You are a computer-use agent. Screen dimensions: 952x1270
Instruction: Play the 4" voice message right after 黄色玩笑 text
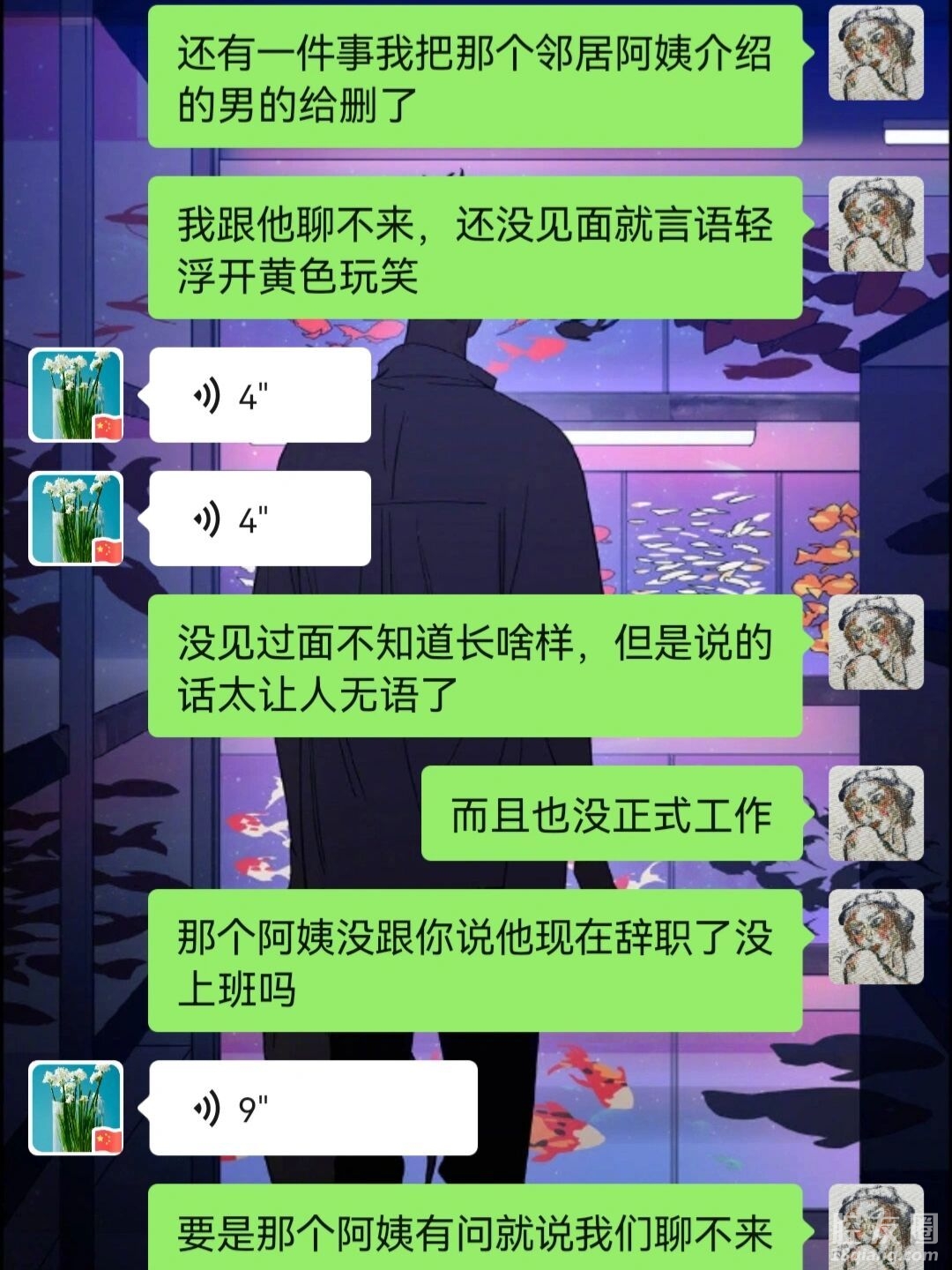pyautogui.click(x=259, y=395)
